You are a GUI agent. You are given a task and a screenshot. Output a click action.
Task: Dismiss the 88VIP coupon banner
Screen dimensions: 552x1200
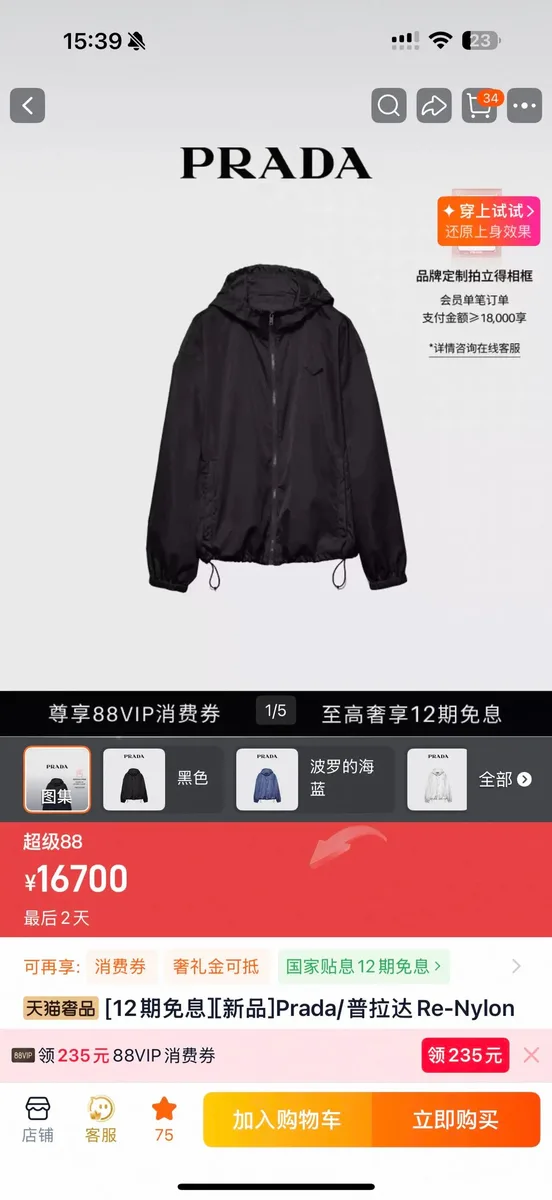pyautogui.click(x=531, y=1055)
